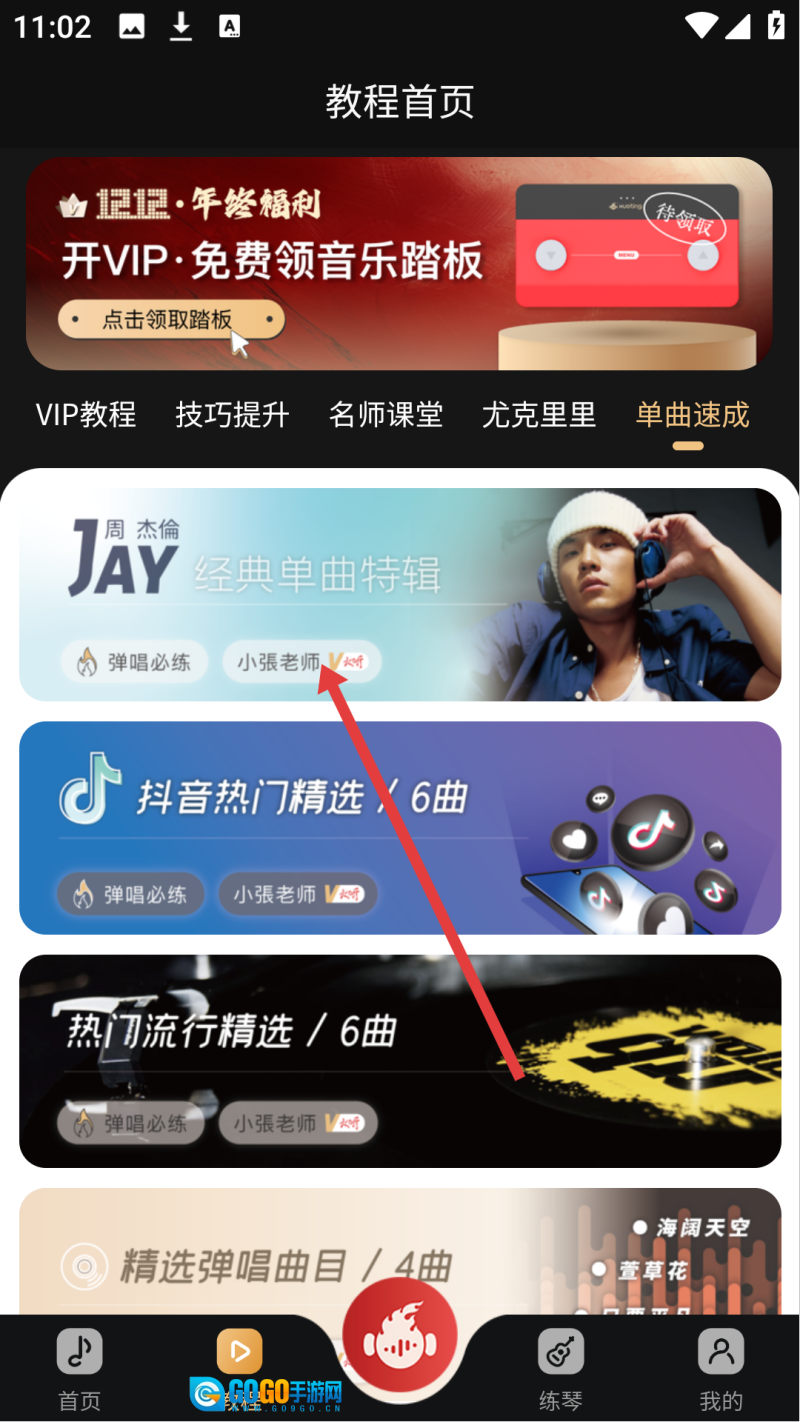Go to the 首页 bottom tab
Image resolution: width=800 pixels, height=1422 pixels.
pos(80,1368)
